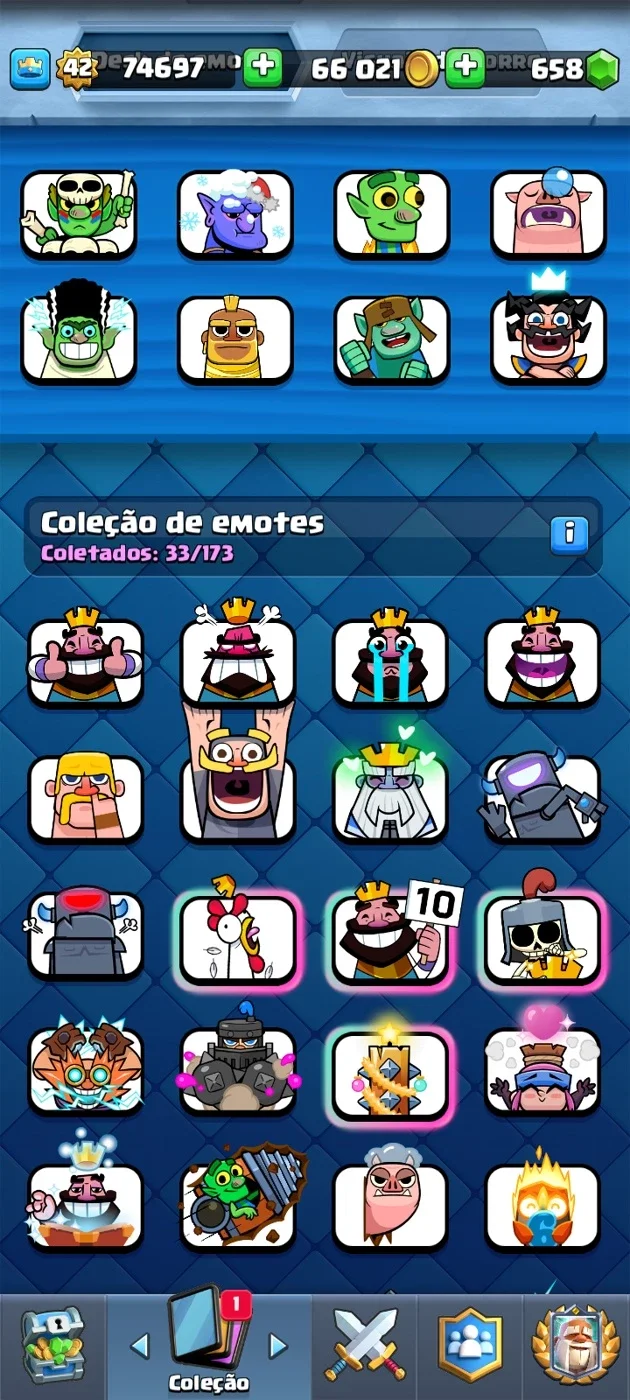Open the king level crown icon

[x=30, y=69]
